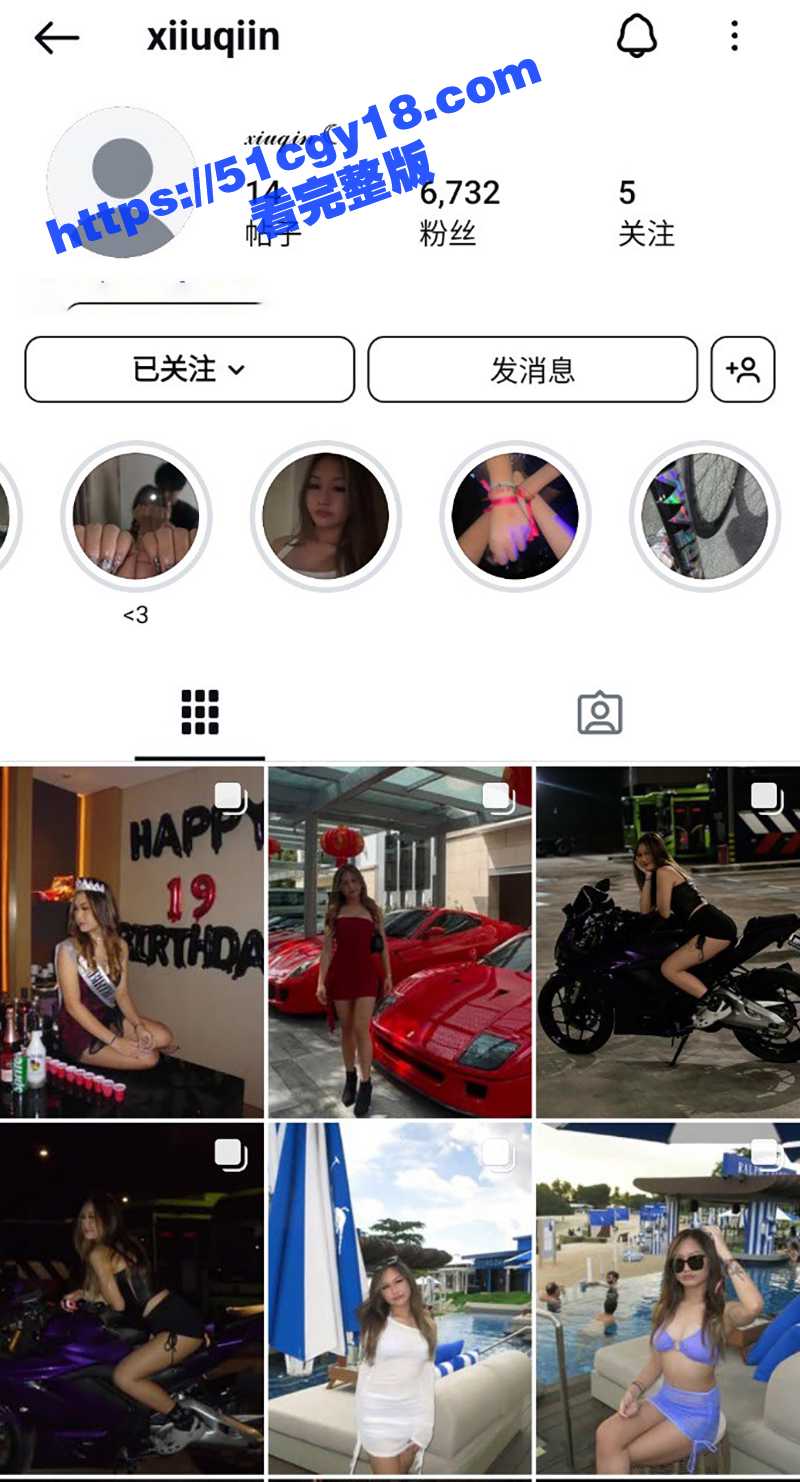Open the red sports cars post

point(400,942)
